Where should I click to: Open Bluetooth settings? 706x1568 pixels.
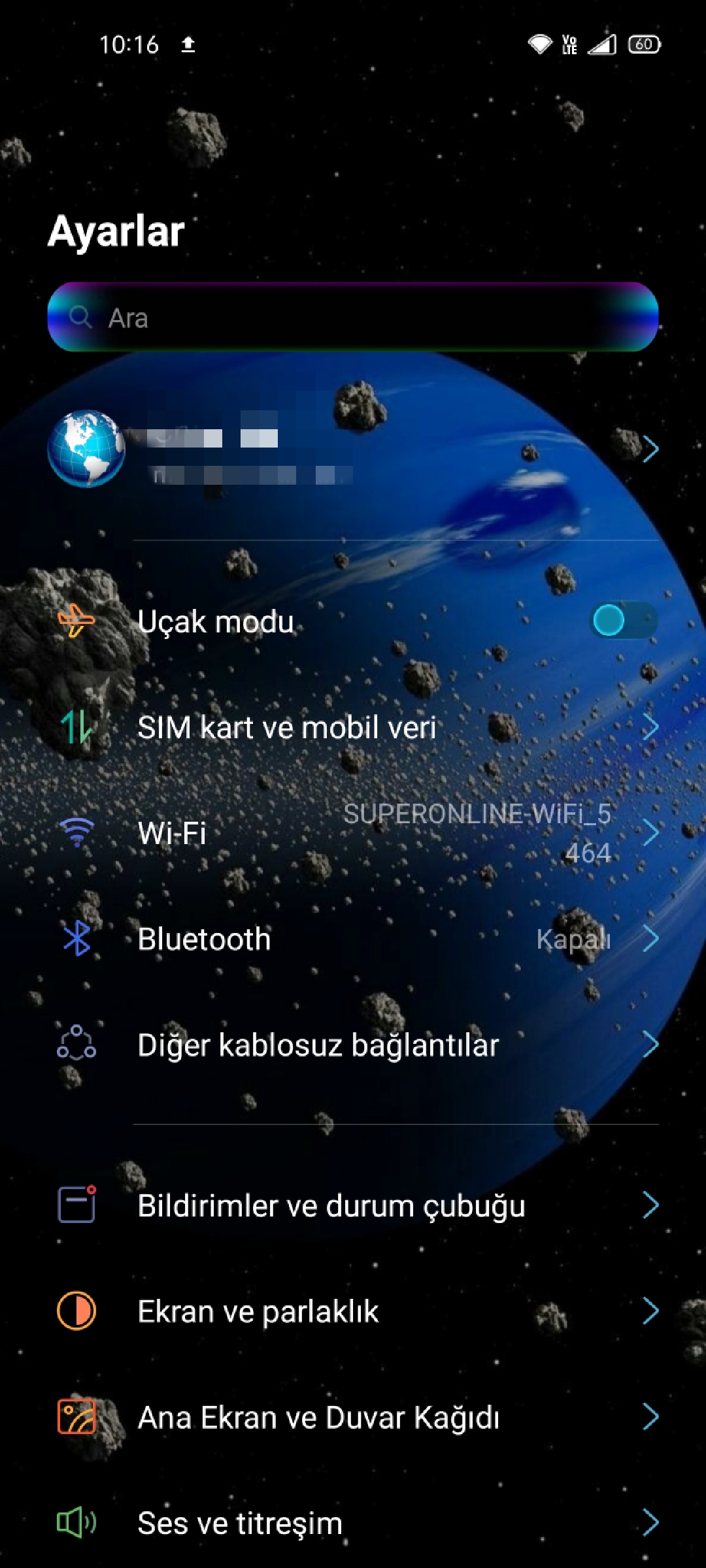click(x=353, y=939)
